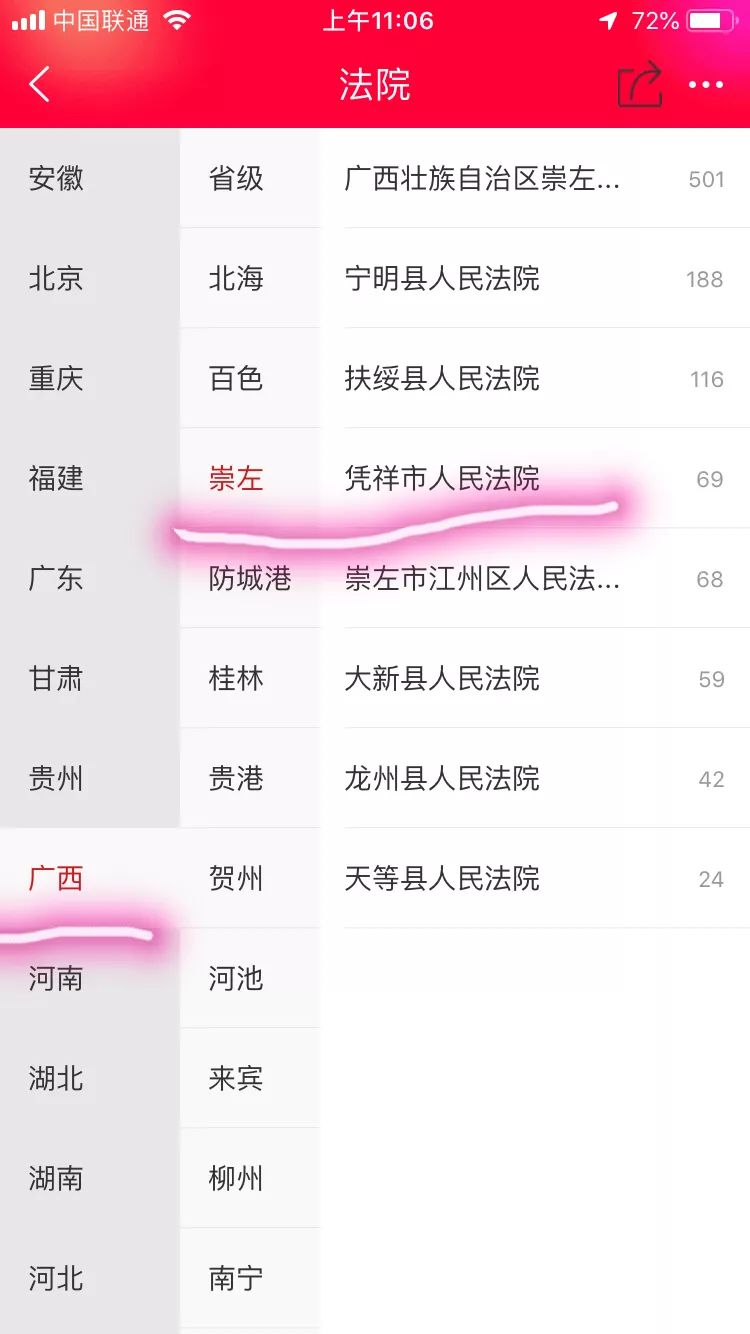
Task: Choose 北海 city
Action: [x=250, y=278]
